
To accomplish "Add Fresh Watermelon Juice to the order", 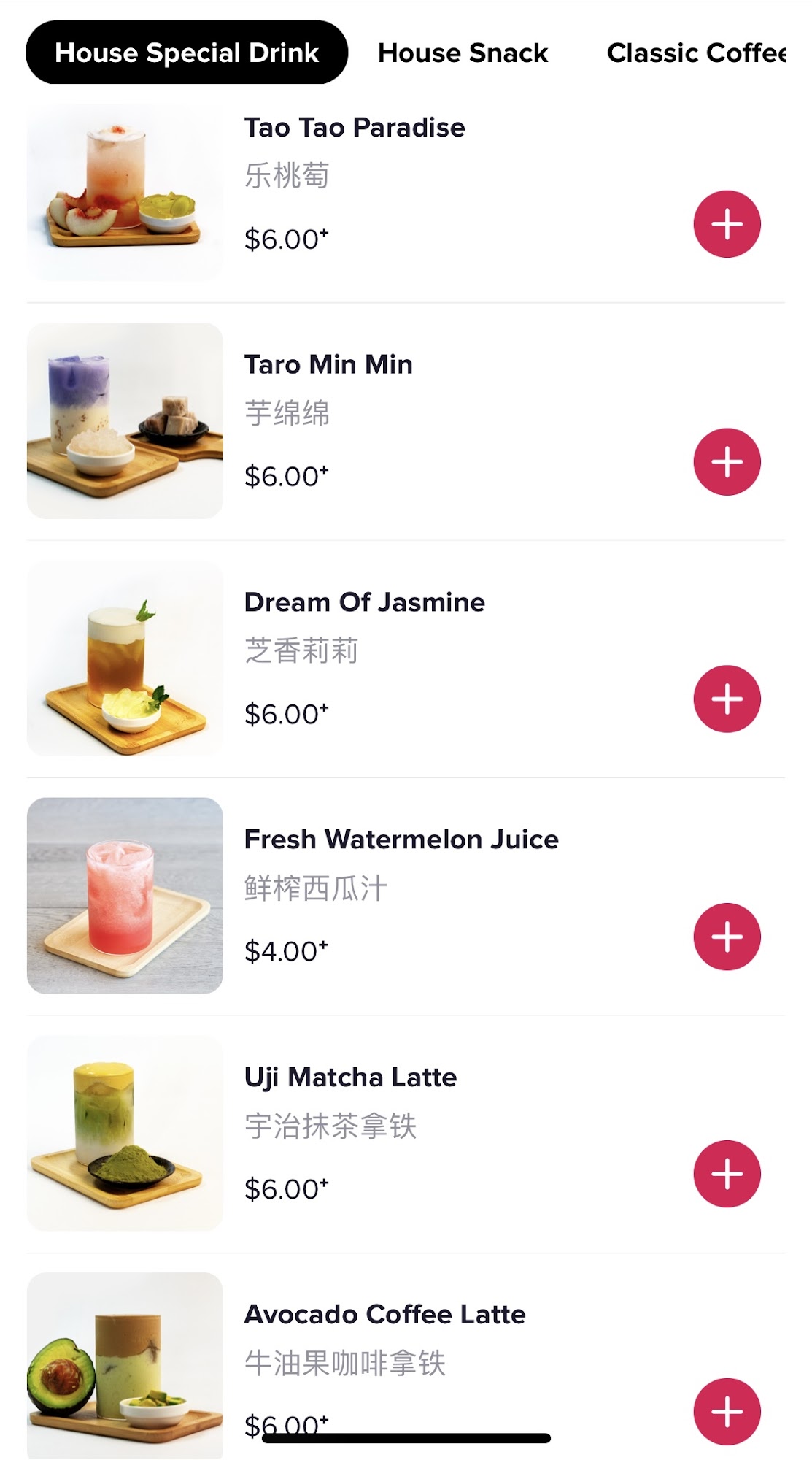I will tap(727, 937).
